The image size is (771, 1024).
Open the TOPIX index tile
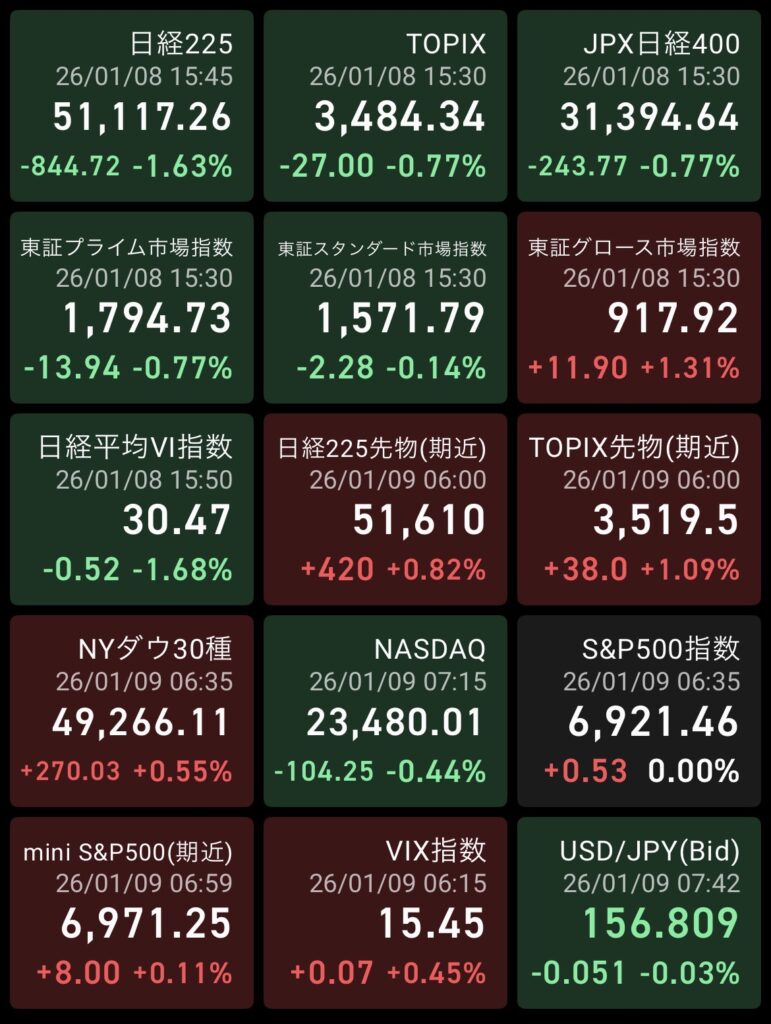[386, 105]
